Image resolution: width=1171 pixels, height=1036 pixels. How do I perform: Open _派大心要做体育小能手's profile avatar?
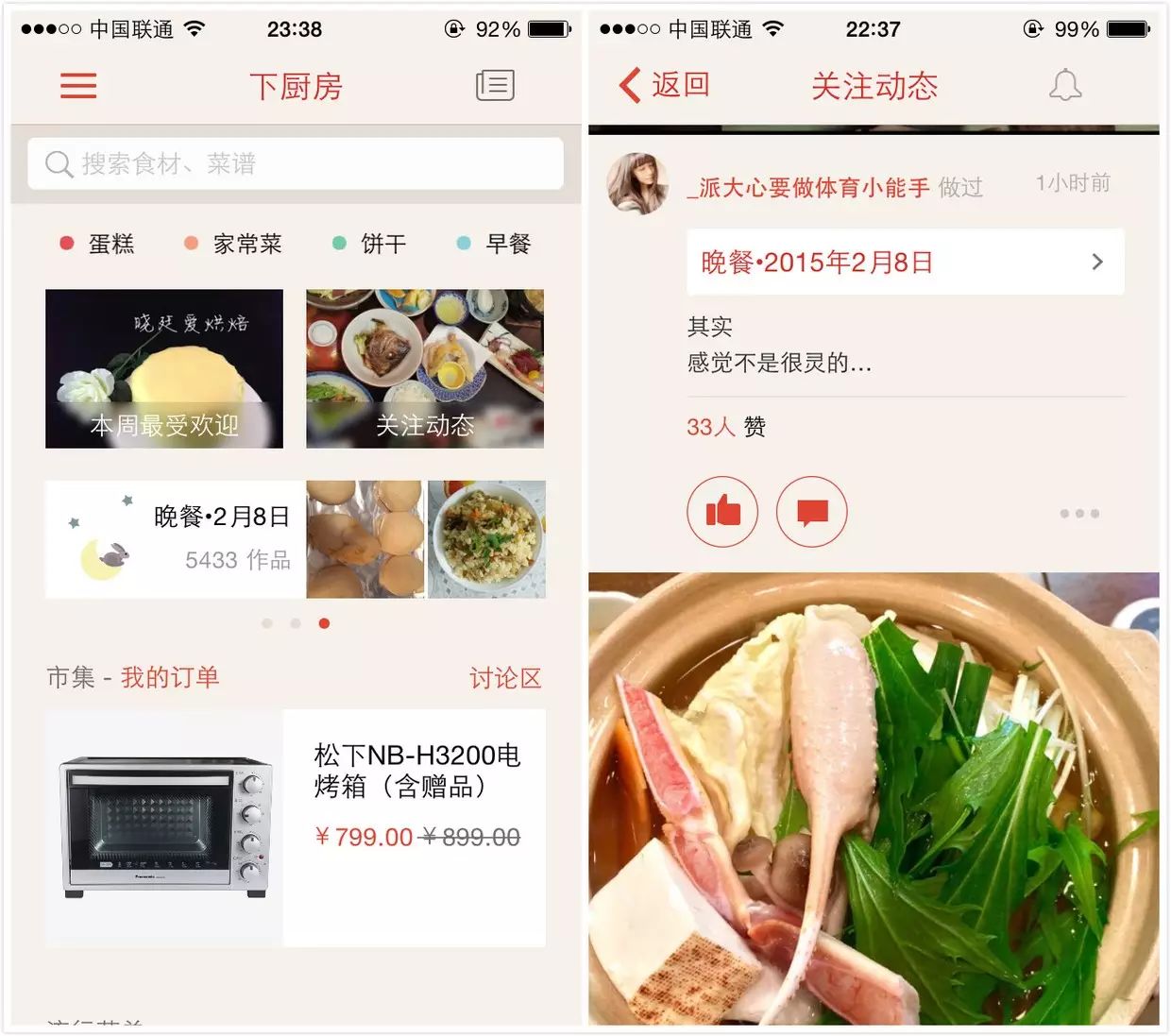tap(638, 183)
